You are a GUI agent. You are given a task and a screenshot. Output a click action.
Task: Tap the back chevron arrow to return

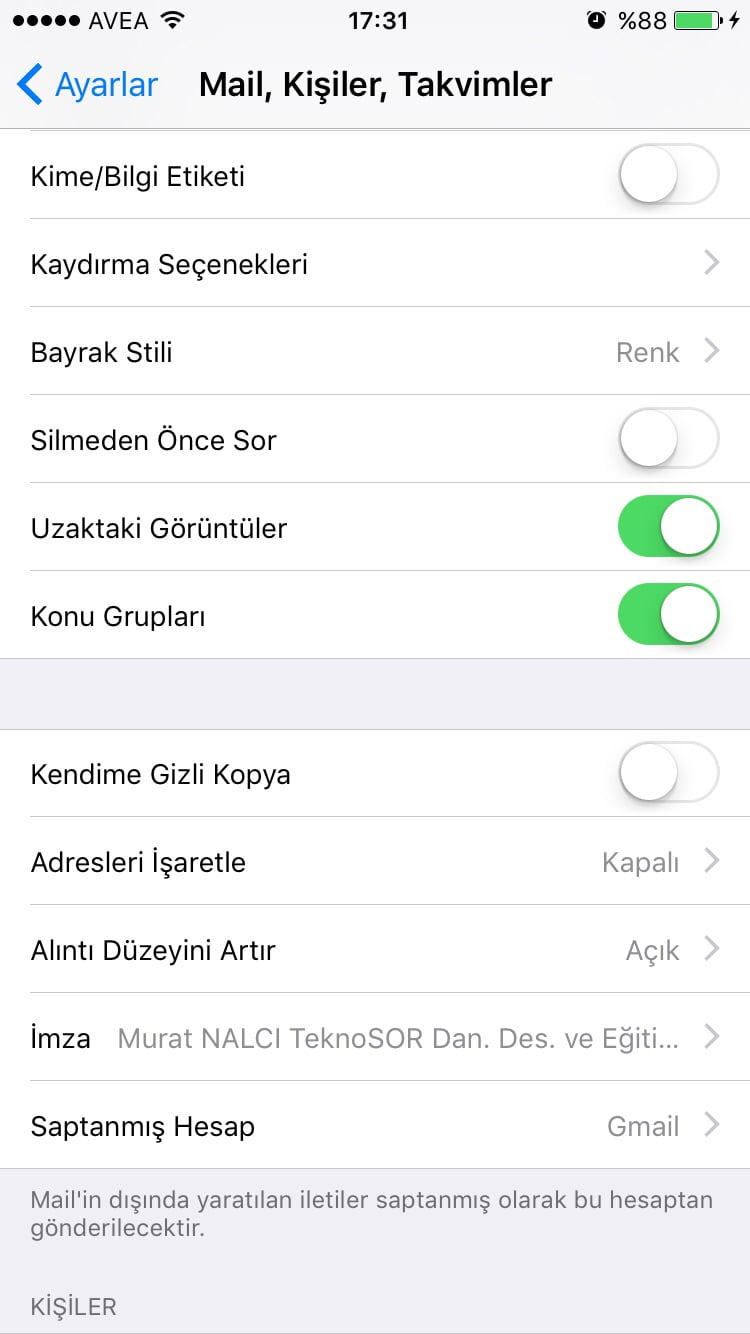click(x=28, y=85)
